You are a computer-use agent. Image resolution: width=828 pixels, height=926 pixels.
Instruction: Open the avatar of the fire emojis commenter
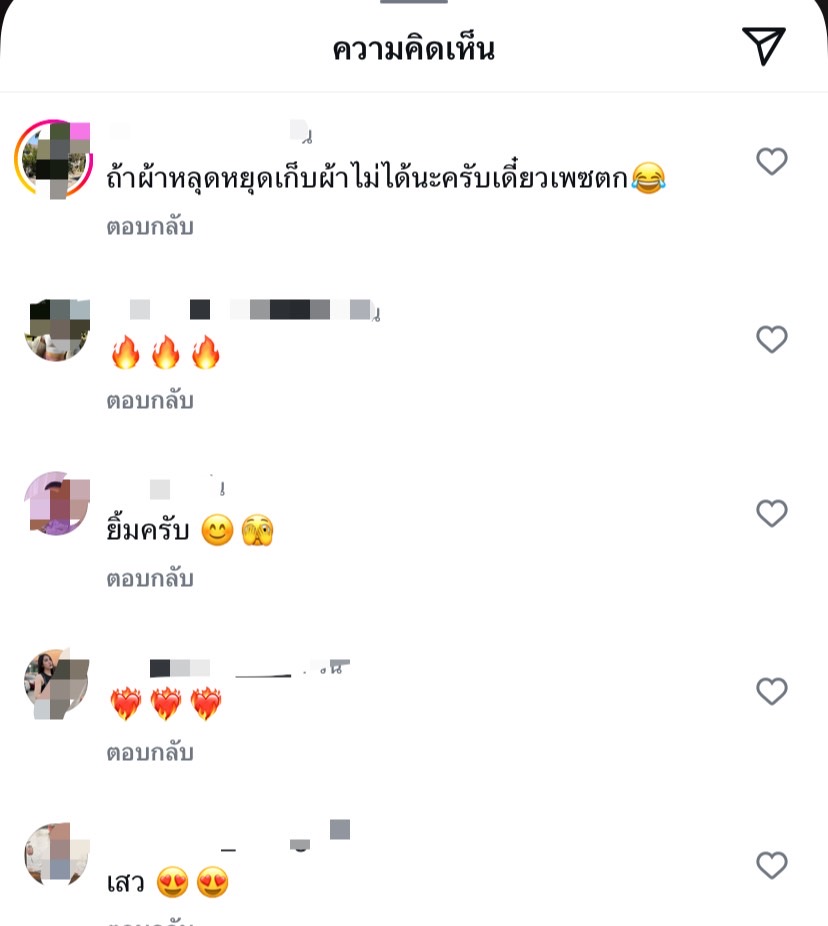pos(57,330)
